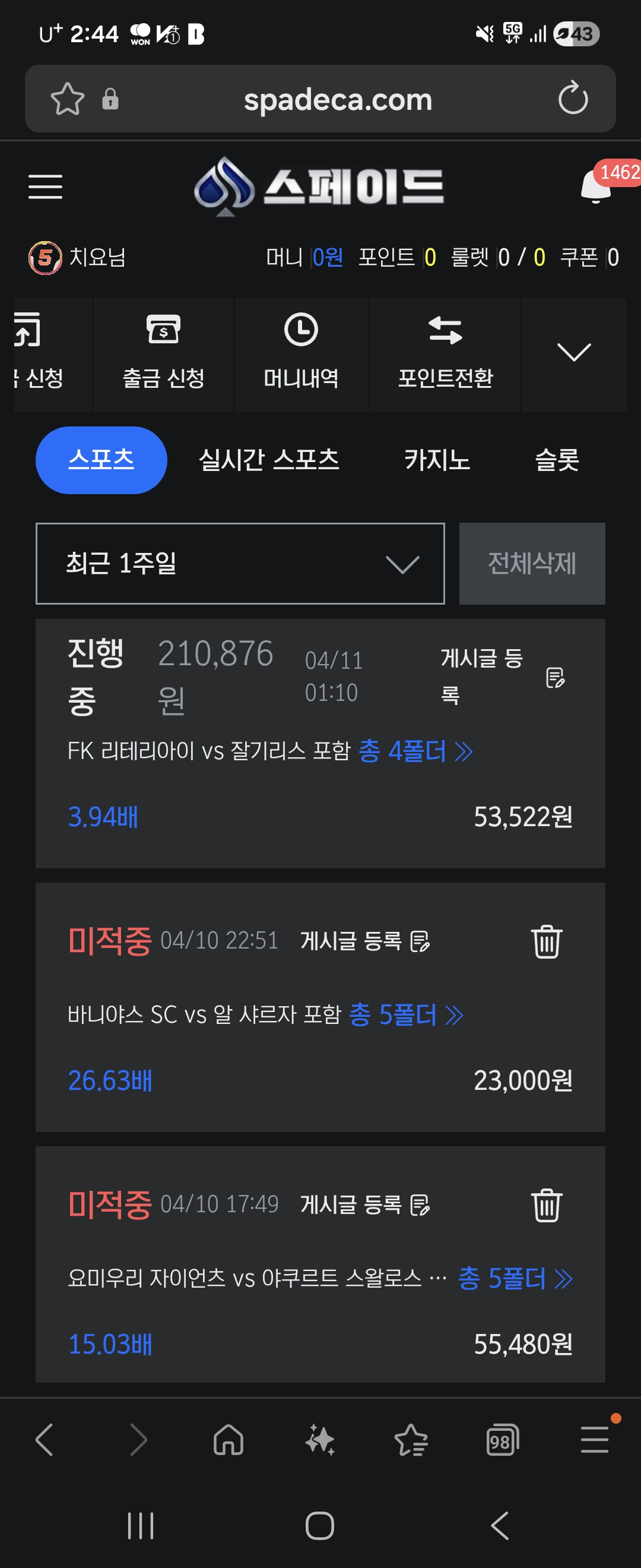Open the hamburger menu
Image resolution: width=641 pixels, height=1568 pixels.
point(46,186)
